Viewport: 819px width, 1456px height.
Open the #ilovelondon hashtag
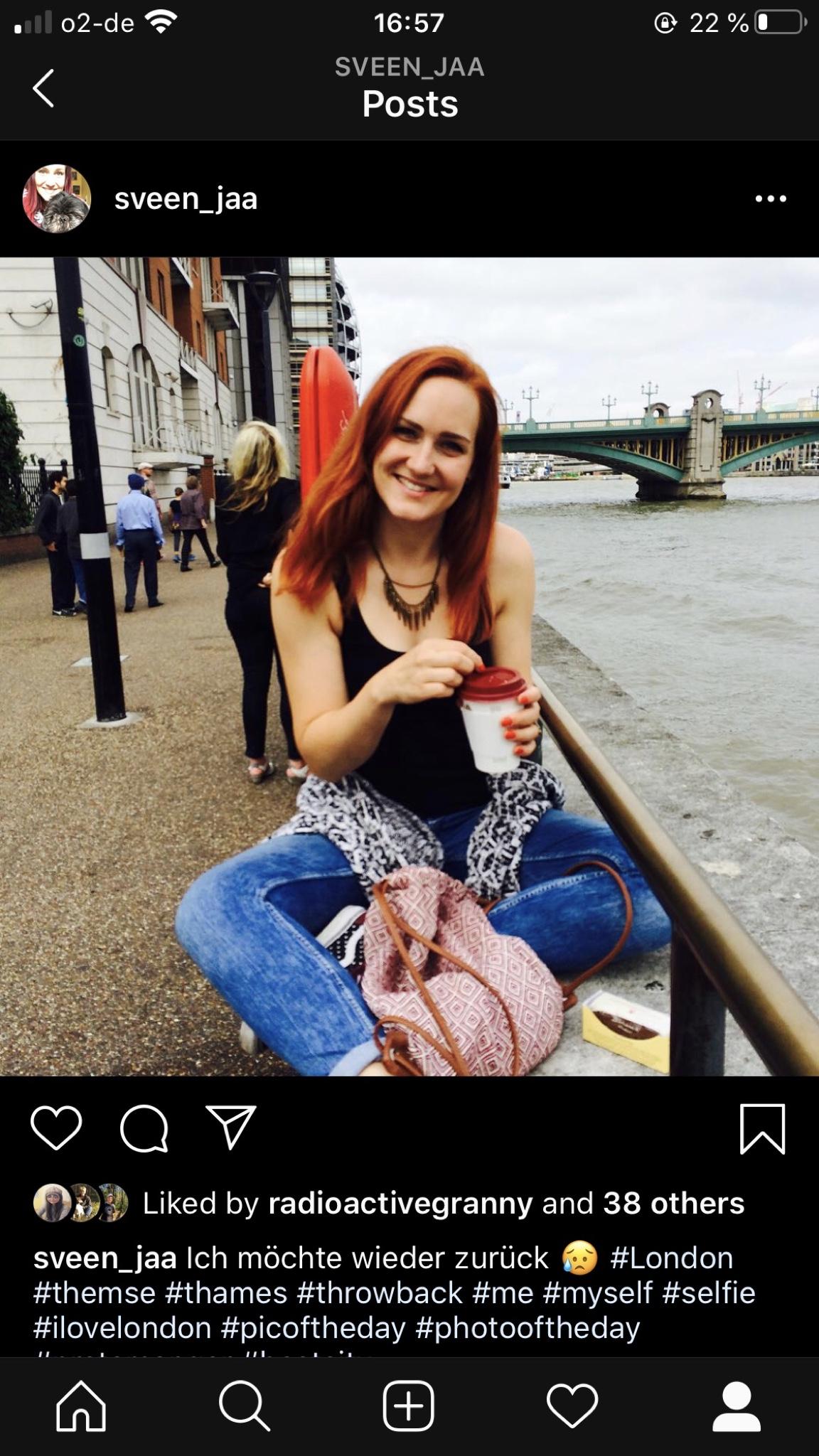(122, 1327)
